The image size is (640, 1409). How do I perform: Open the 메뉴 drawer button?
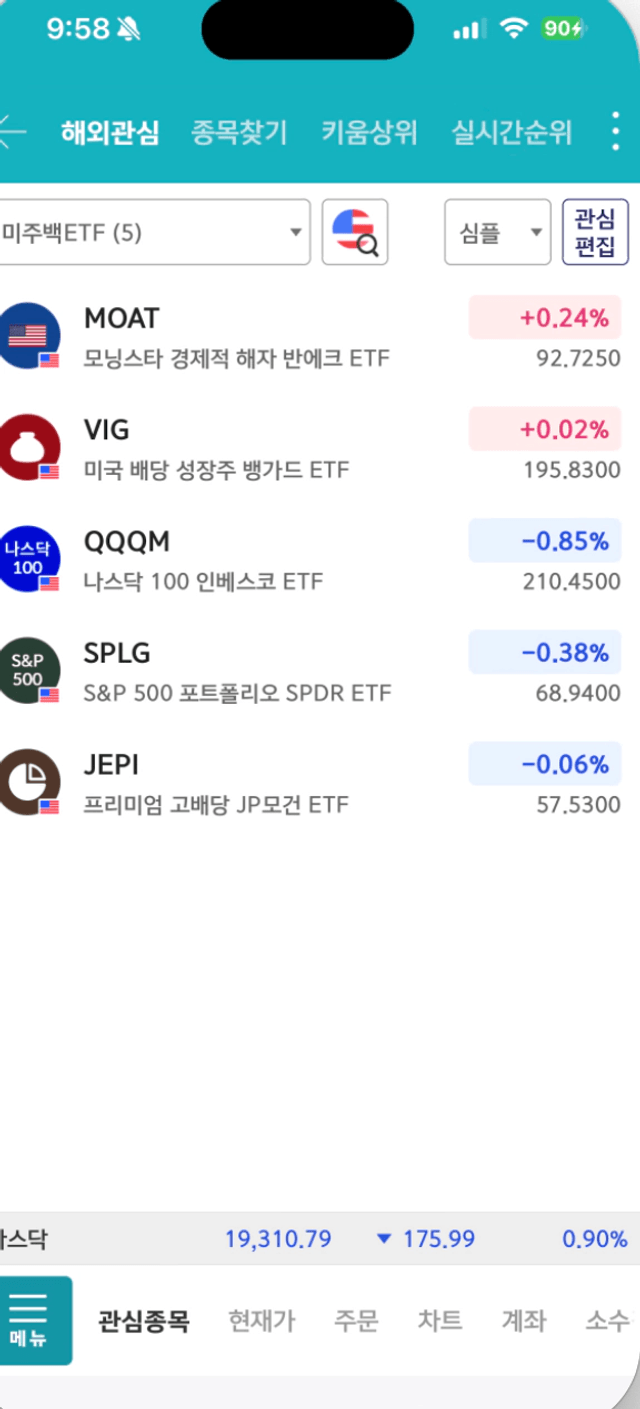point(34,1320)
